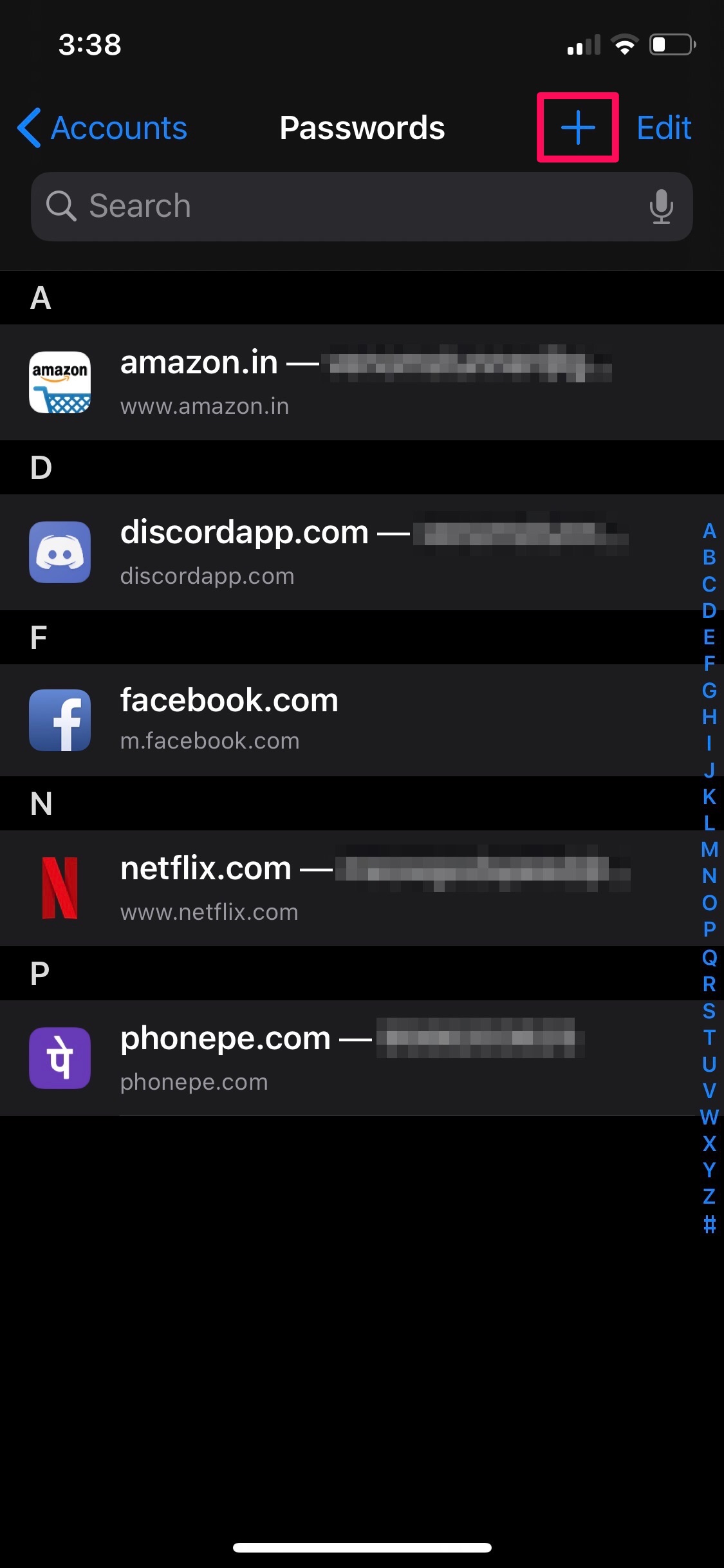The width and height of the screenshot is (724, 1568).
Task: Select the Amazon account icon
Action: click(60, 382)
